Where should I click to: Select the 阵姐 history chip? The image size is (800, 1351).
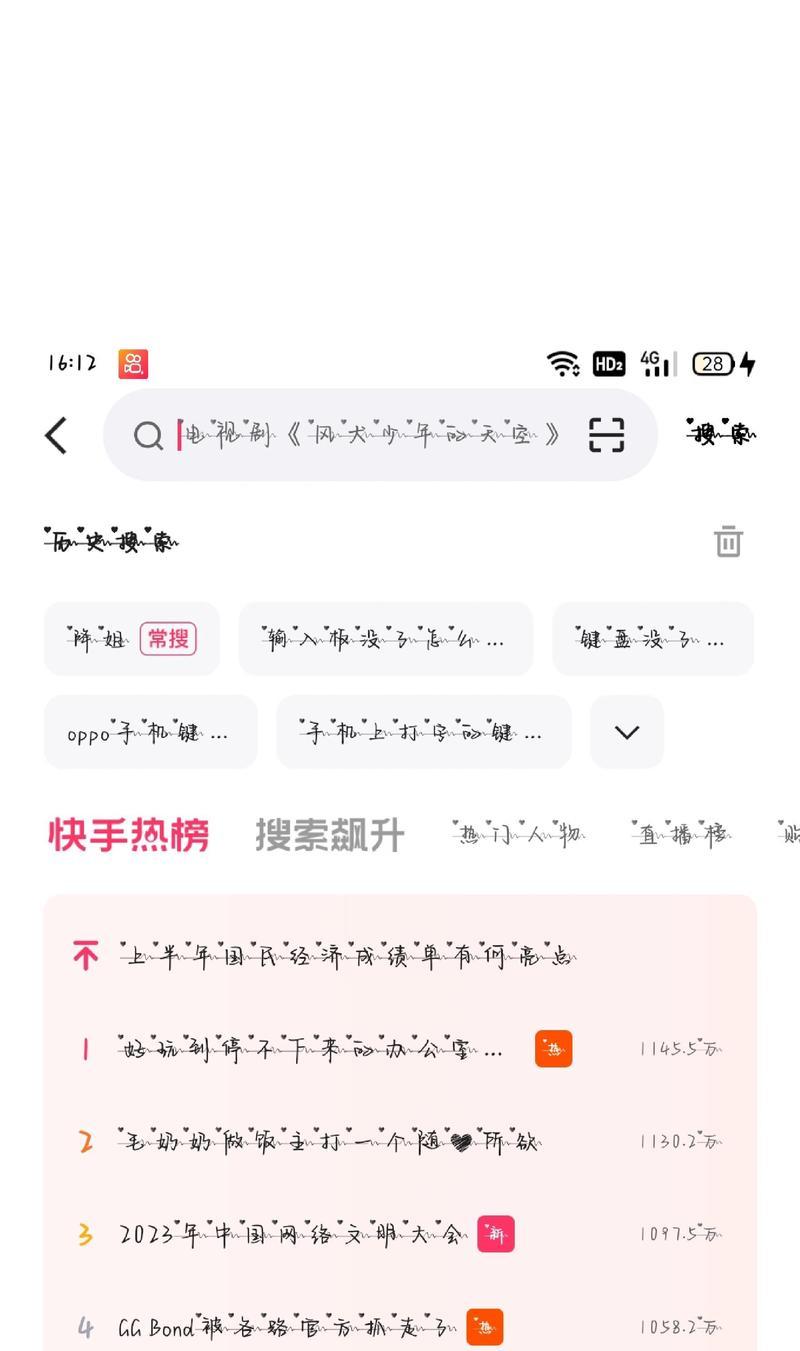(132, 639)
